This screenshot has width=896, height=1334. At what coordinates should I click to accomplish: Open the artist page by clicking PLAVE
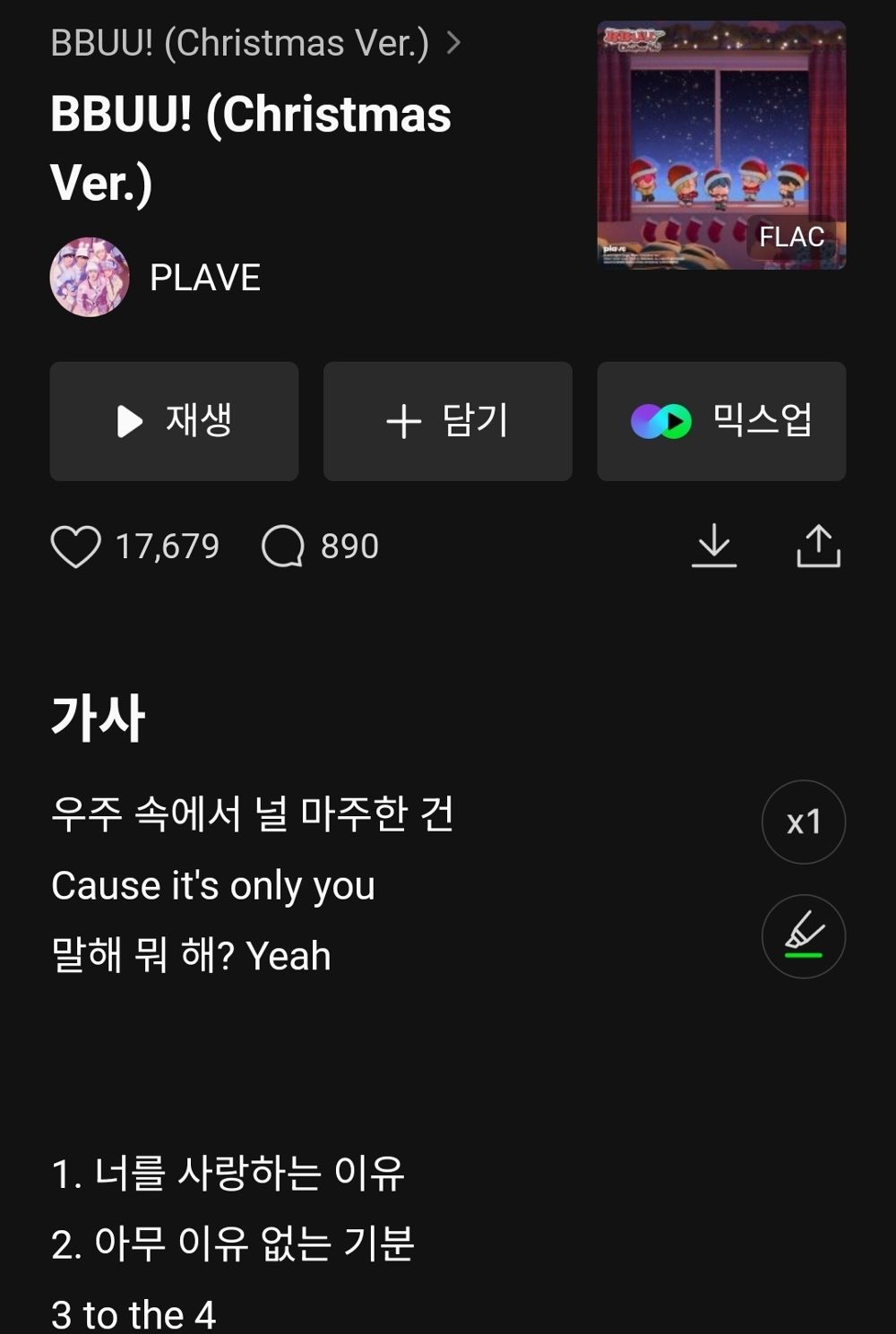[204, 277]
